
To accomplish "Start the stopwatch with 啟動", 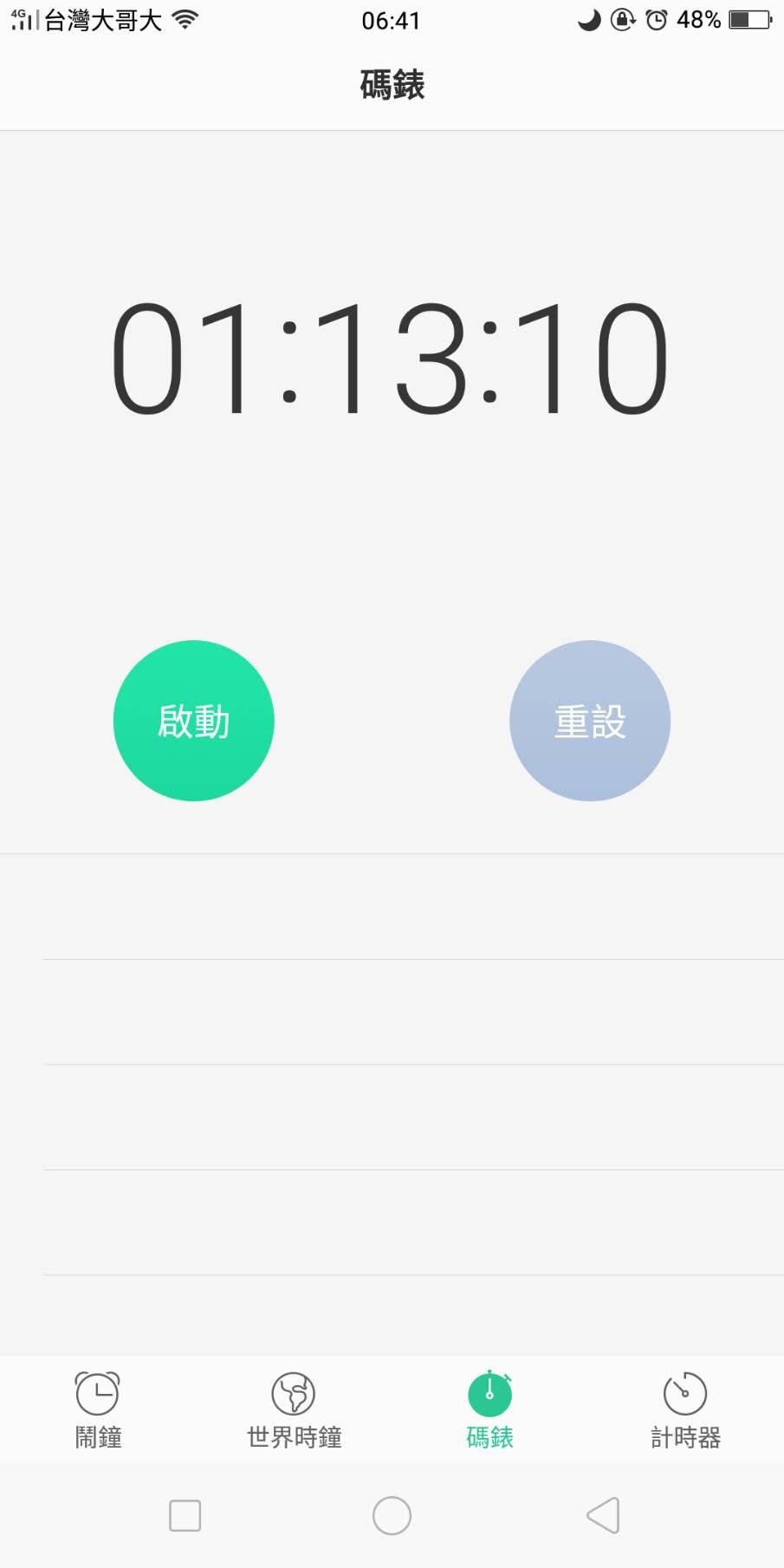I will click(x=193, y=721).
